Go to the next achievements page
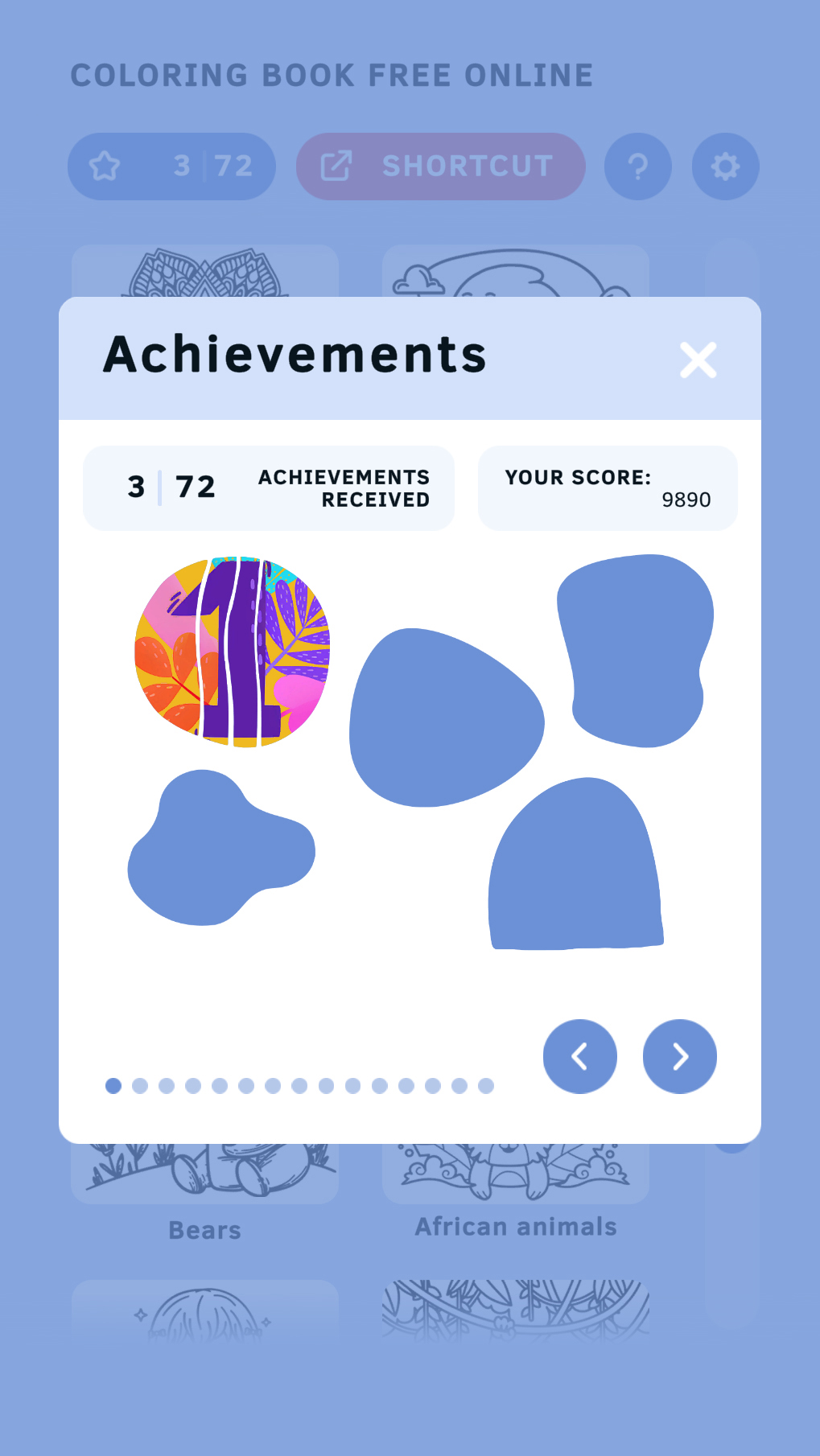Screen dimensions: 820x1456 click(x=680, y=1056)
